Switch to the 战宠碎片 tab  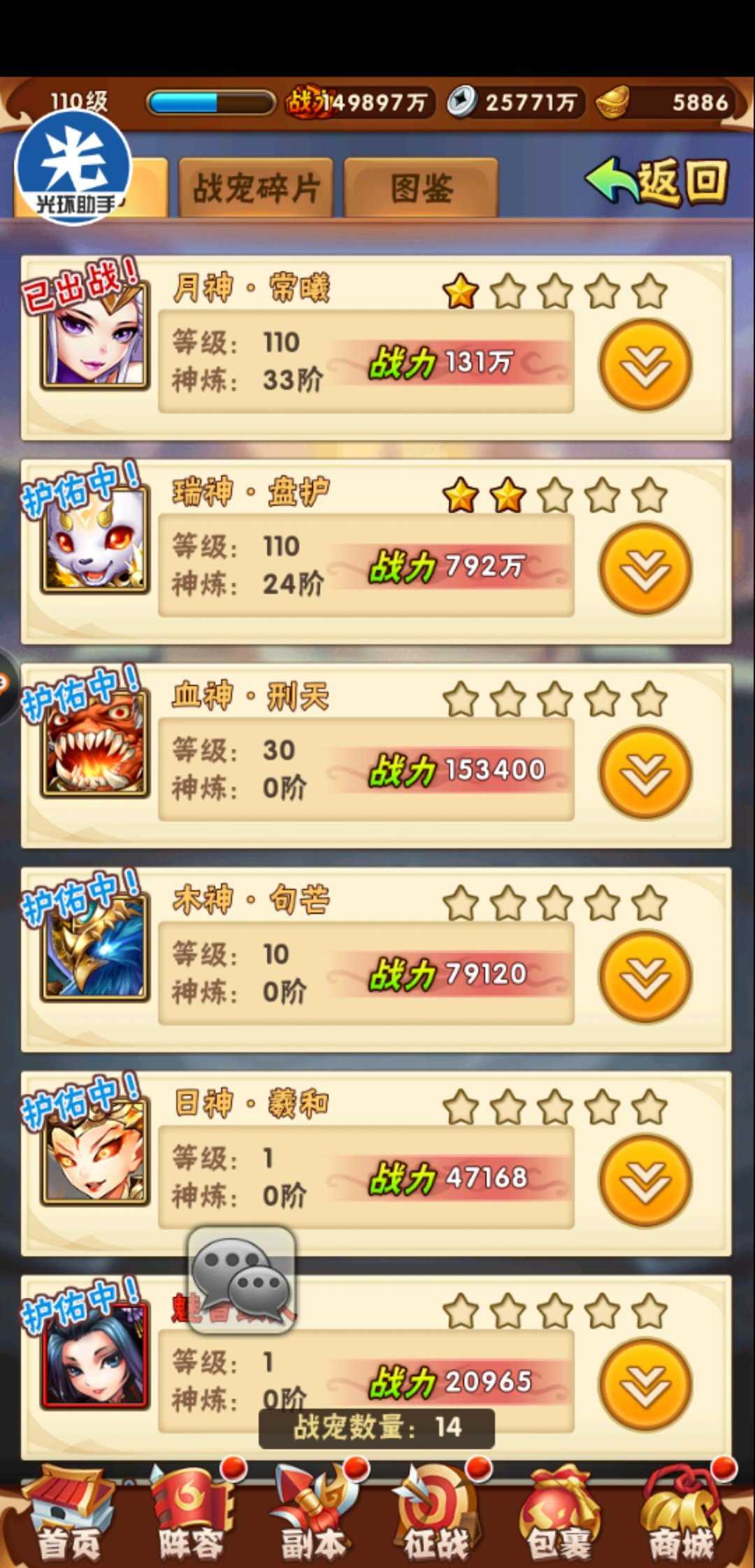(x=256, y=189)
